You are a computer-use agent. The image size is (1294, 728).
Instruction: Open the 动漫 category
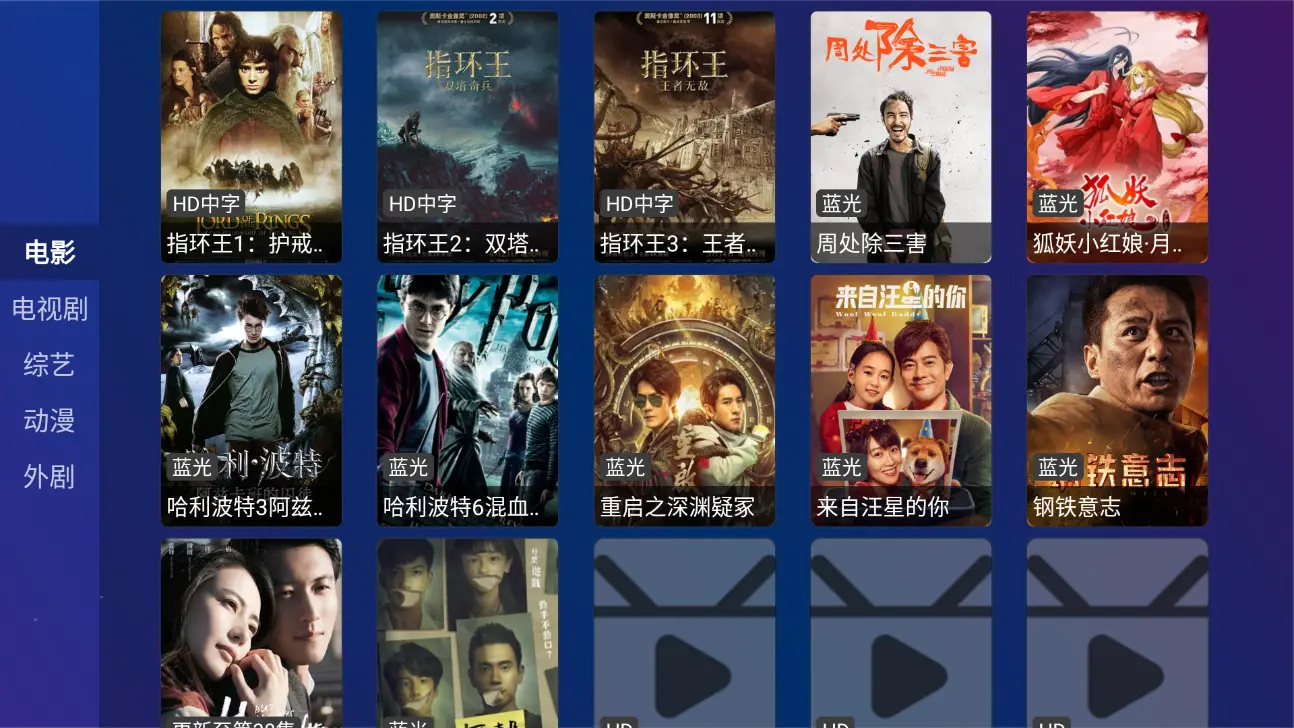pyautogui.click(x=50, y=421)
